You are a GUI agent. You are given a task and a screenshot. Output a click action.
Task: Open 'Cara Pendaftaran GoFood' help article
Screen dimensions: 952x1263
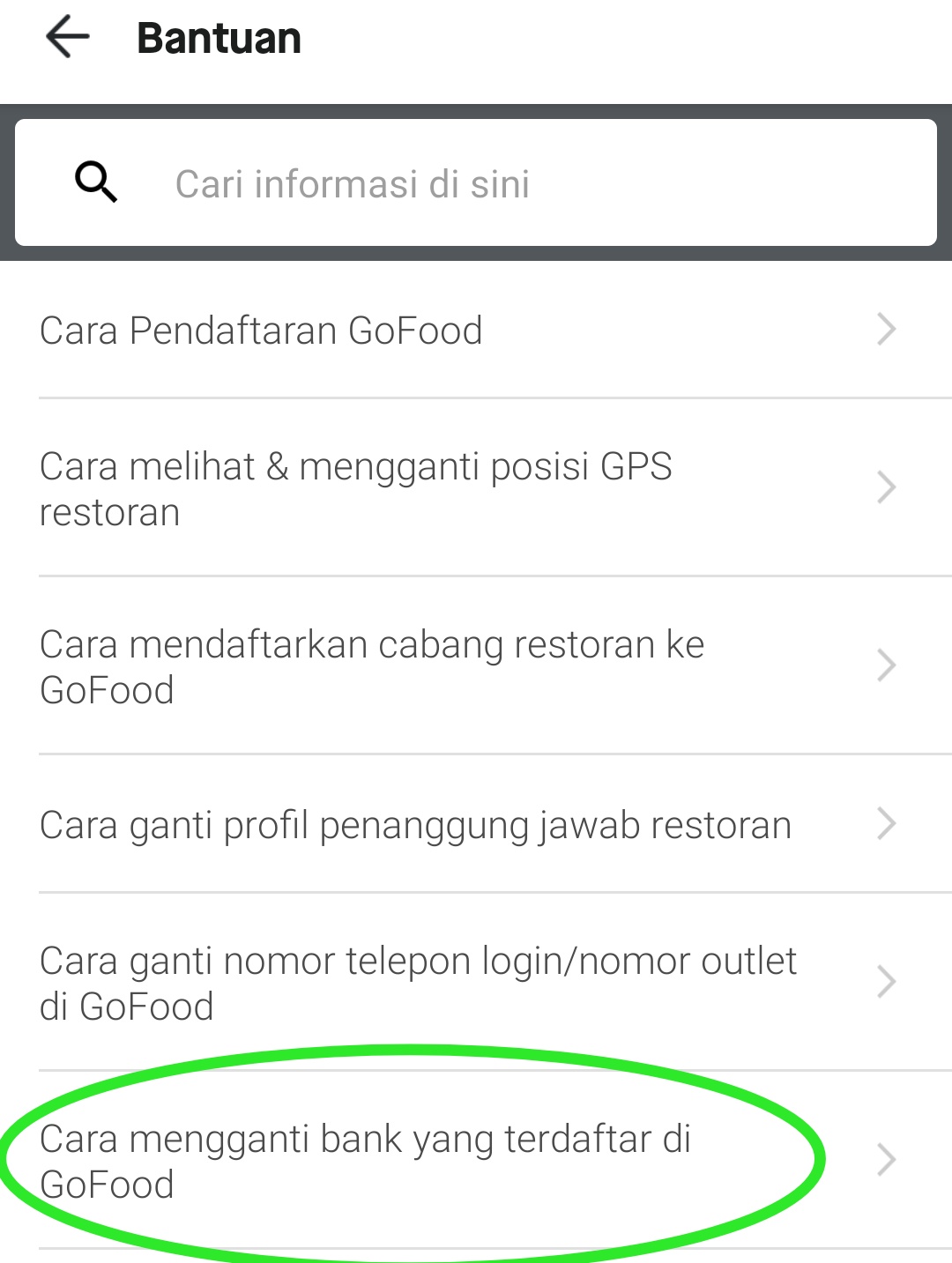(467, 331)
